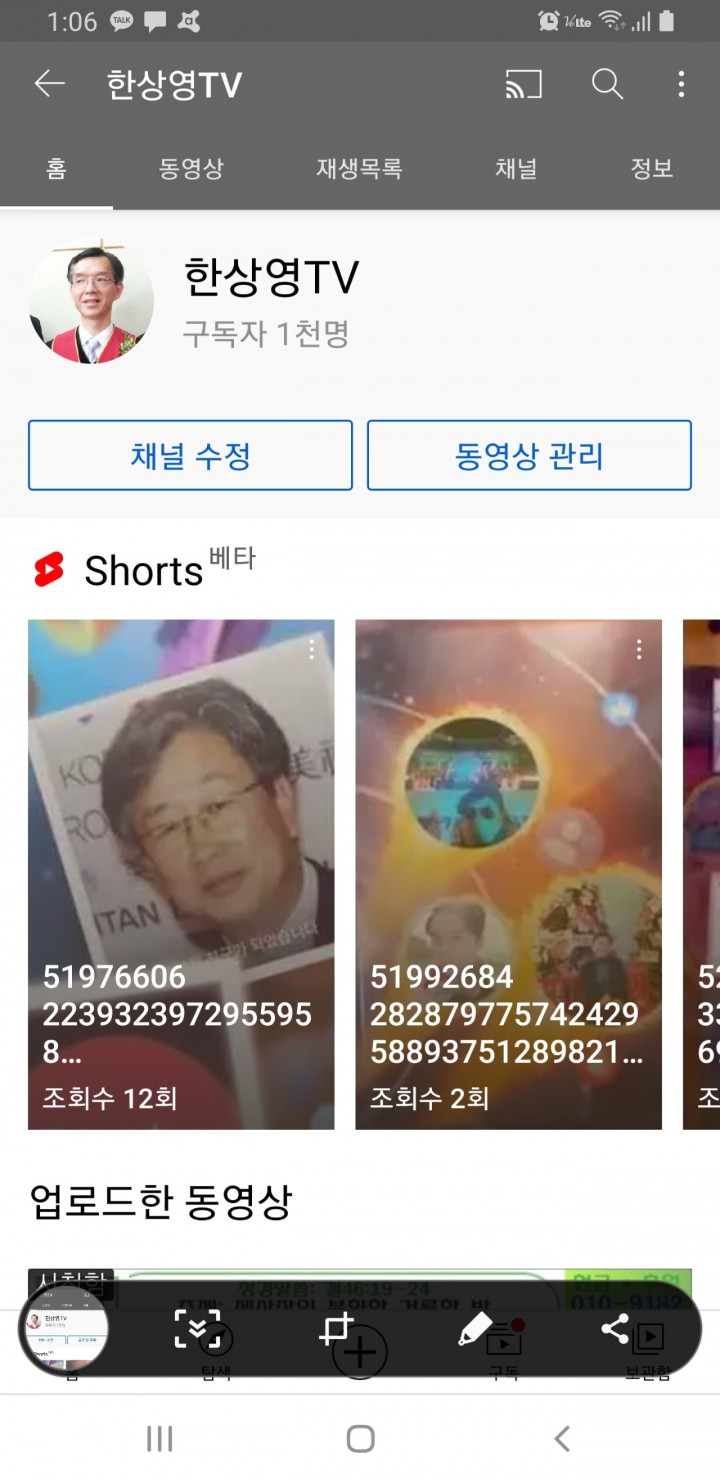This screenshot has height=1479, width=720.
Task: Share the captured screenshot
Action: pyautogui.click(x=615, y=1329)
